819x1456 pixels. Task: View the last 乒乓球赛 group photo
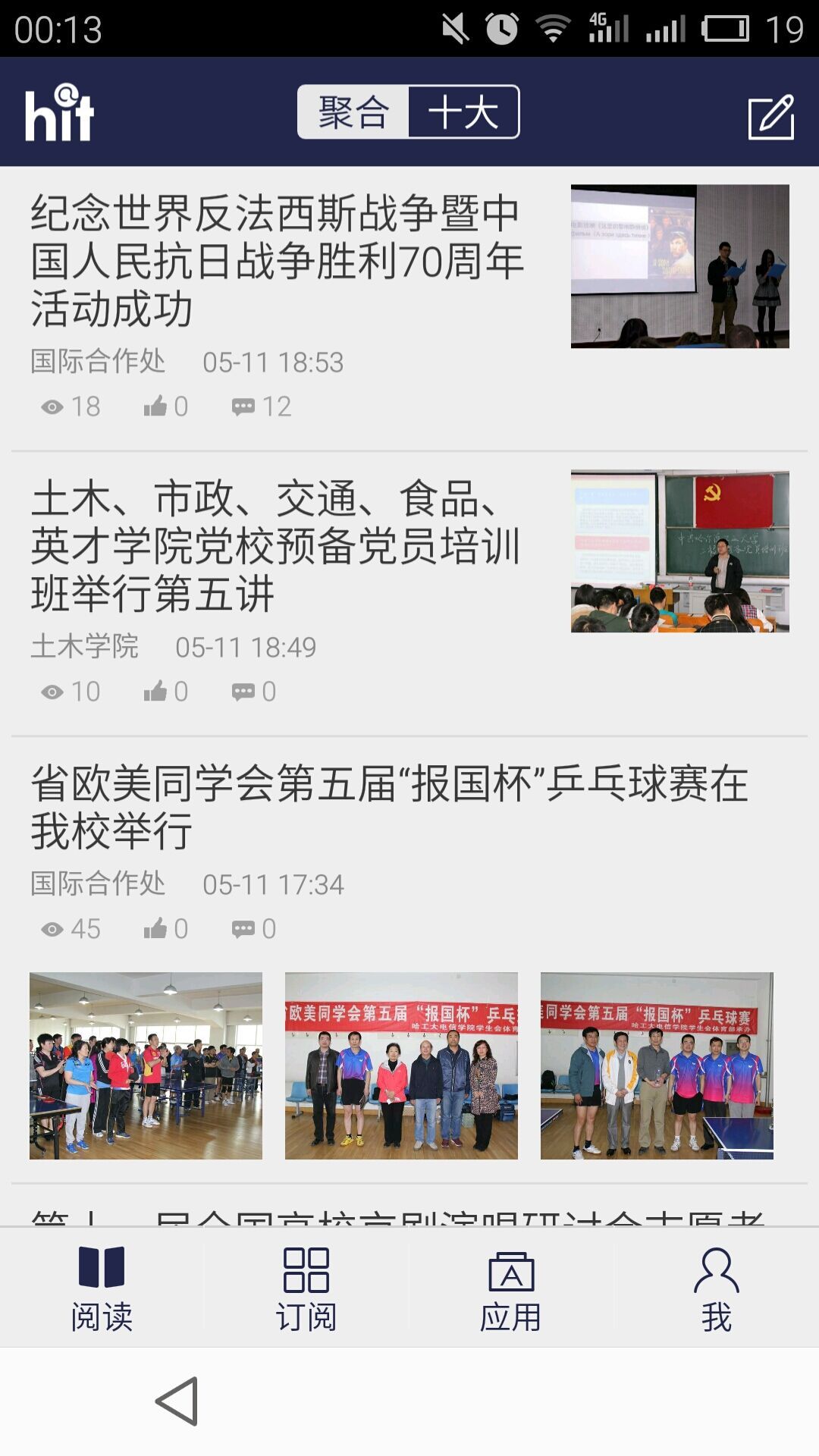[x=657, y=1065]
